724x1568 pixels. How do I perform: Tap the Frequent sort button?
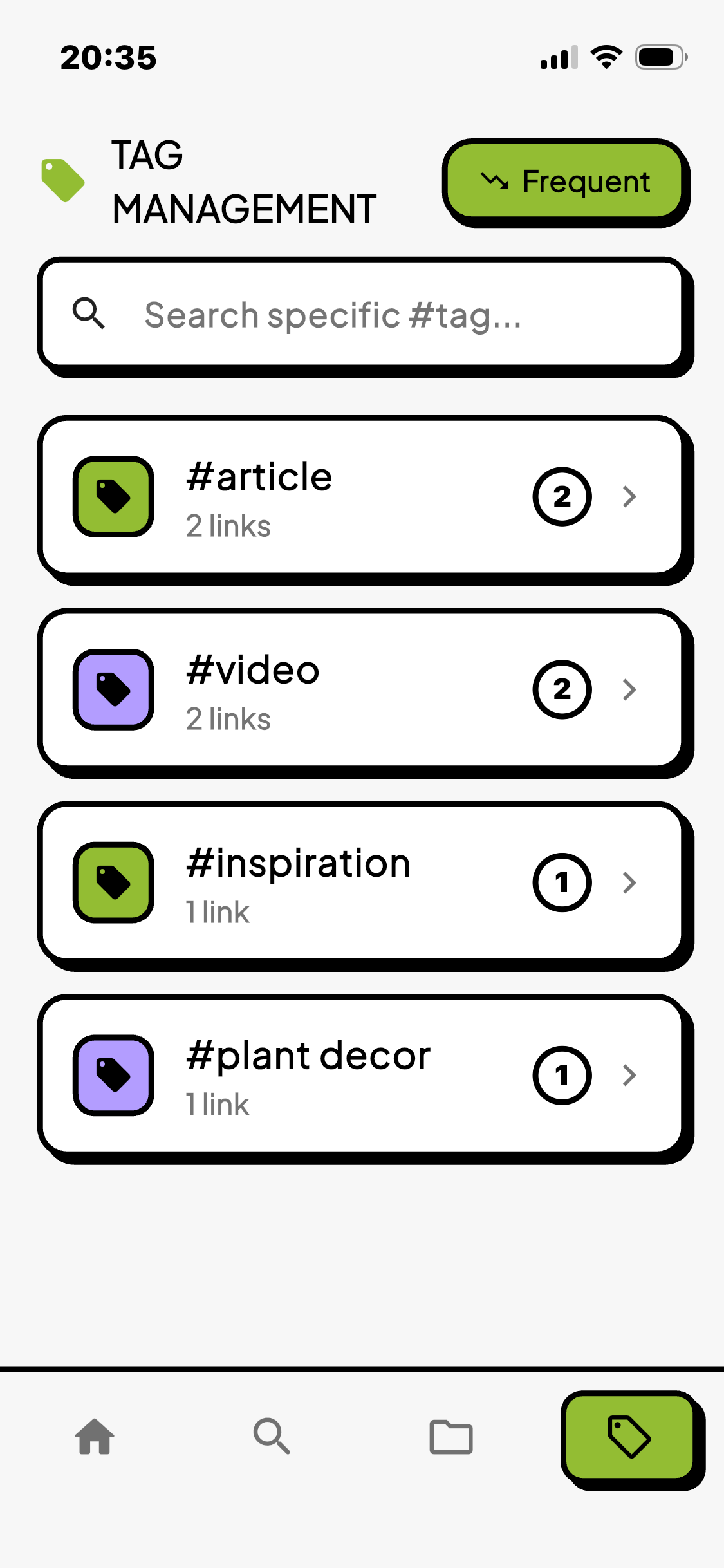point(564,181)
